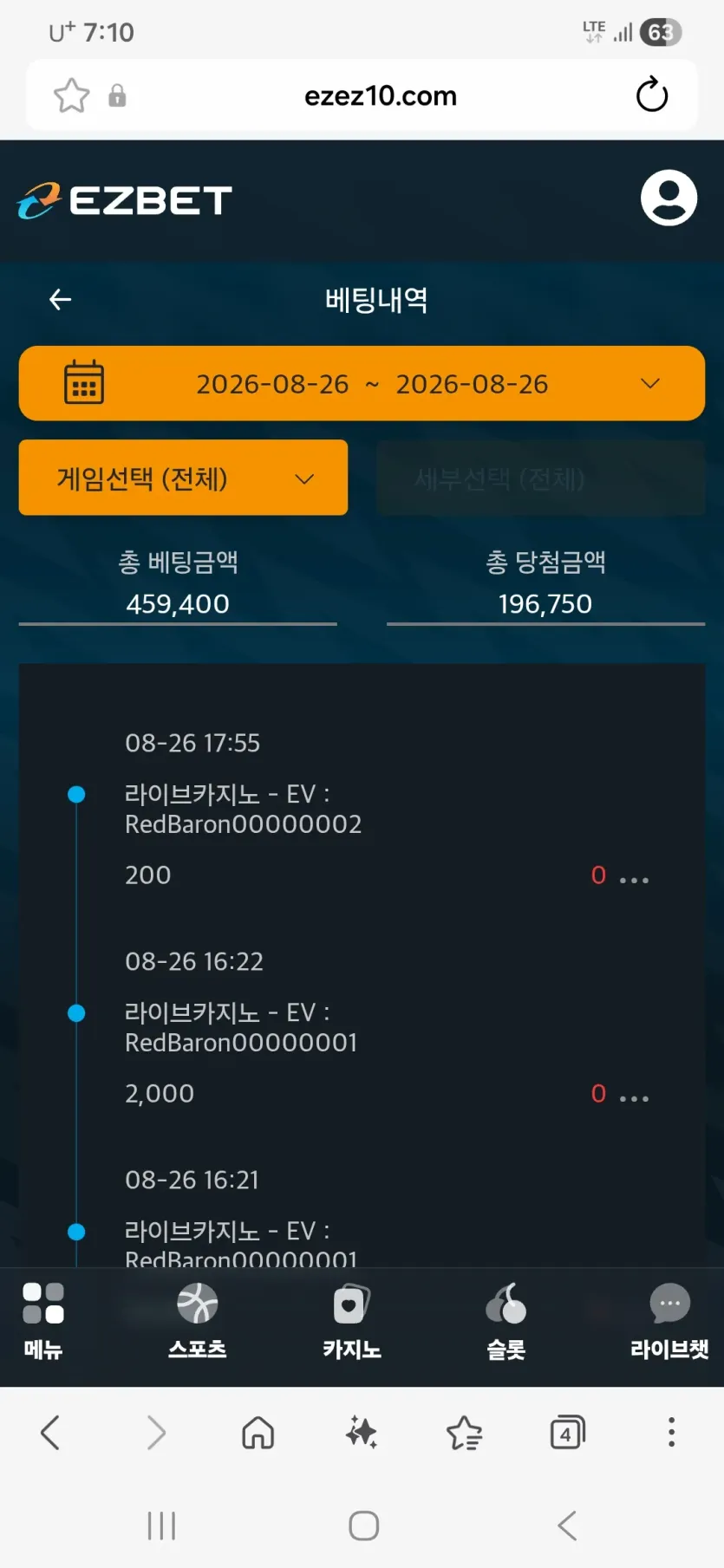The width and height of the screenshot is (724, 1568).
Task: Tap the browser back arrow
Action: (50, 1433)
